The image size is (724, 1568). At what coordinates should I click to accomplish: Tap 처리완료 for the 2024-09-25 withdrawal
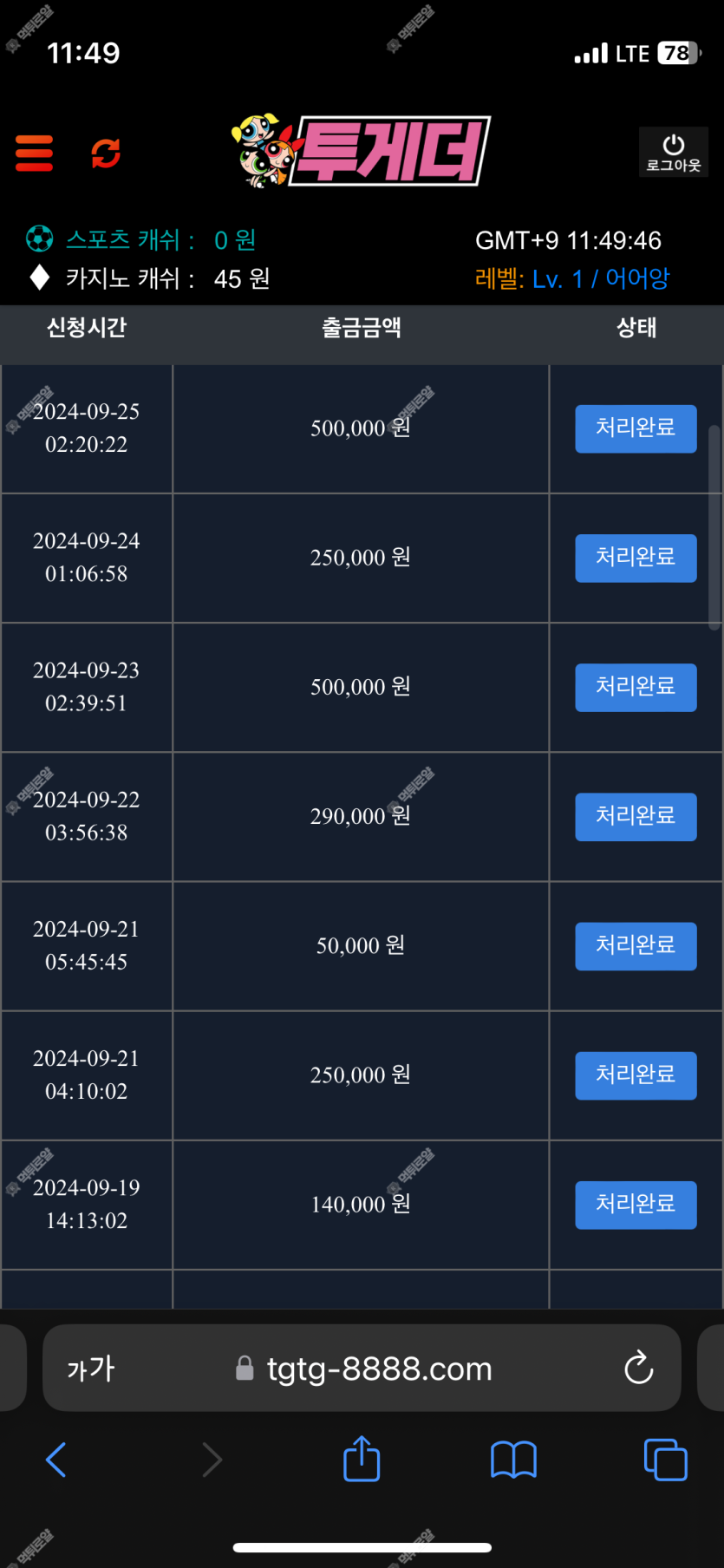[636, 428]
